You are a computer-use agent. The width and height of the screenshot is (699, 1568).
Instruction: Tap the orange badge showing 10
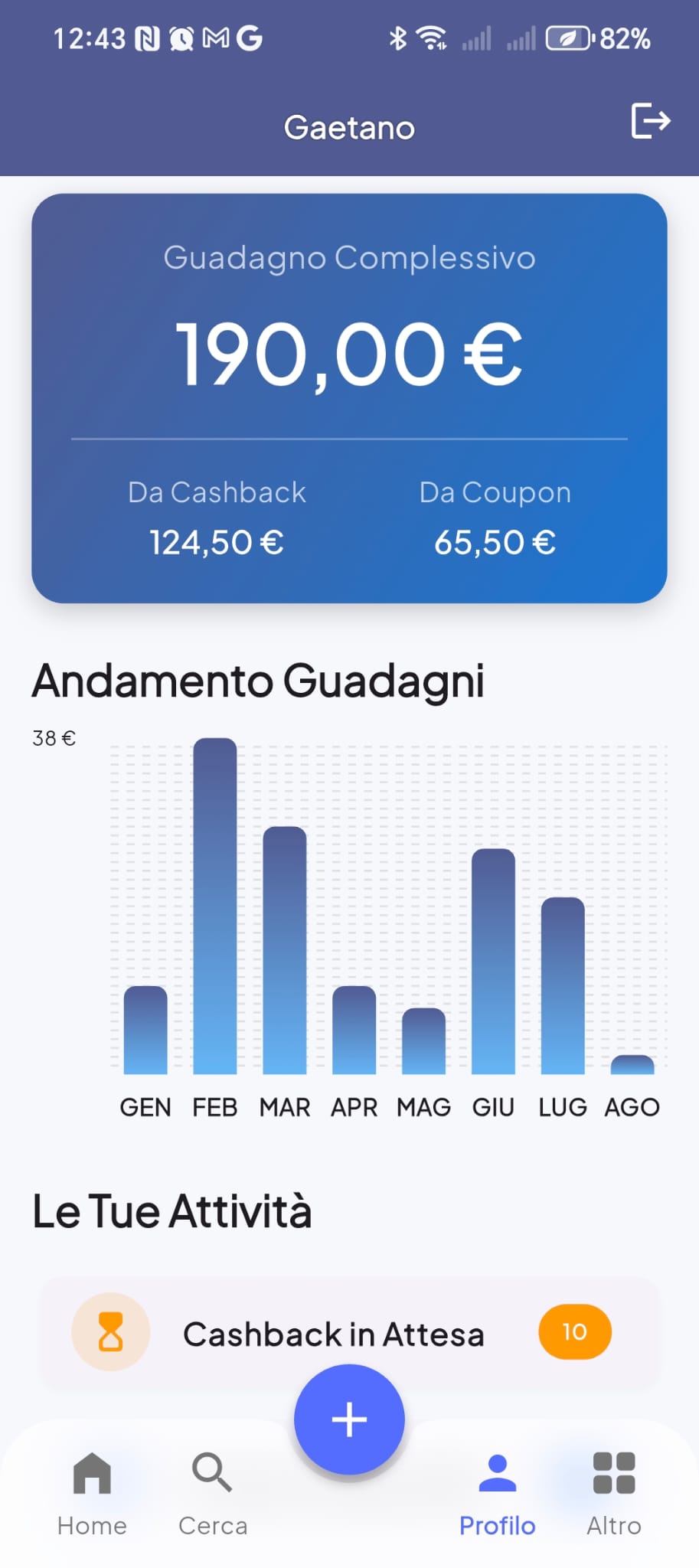tap(574, 1332)
